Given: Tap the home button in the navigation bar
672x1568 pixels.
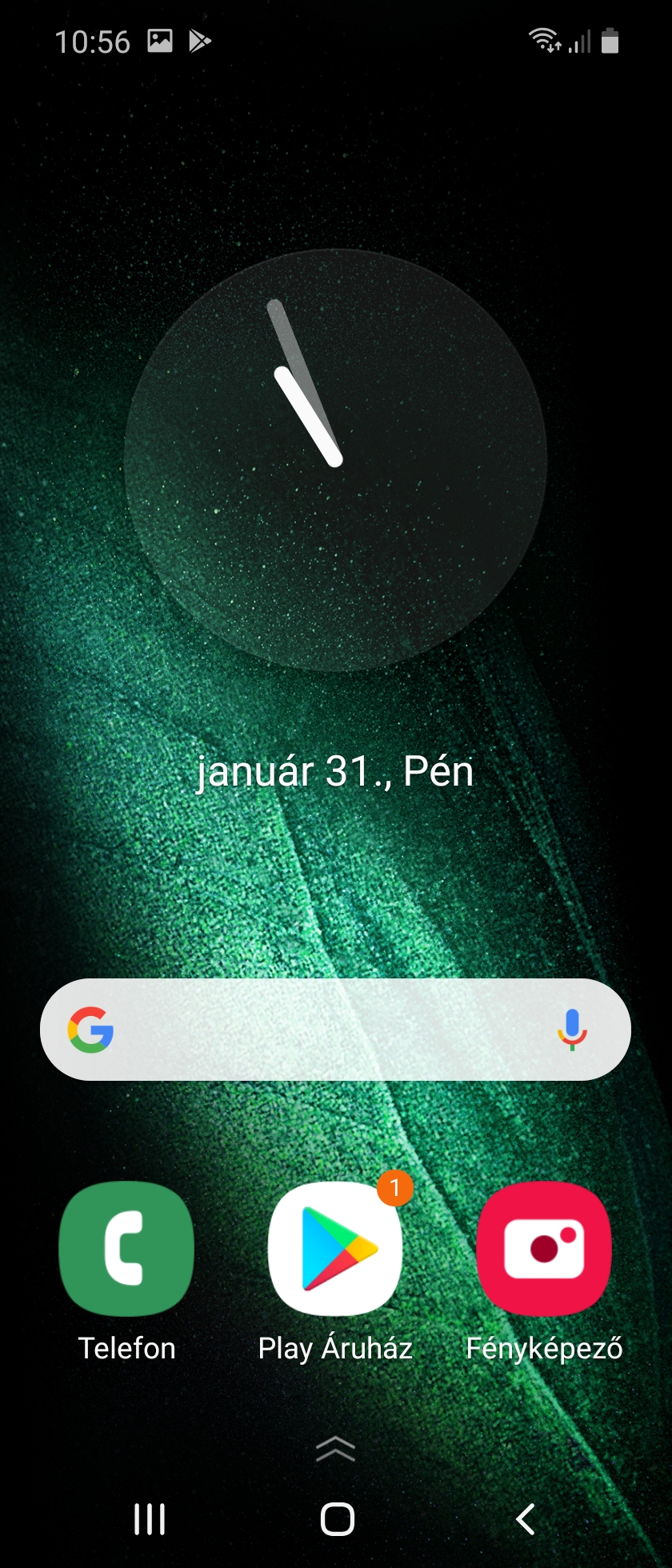Looking at the screenshot, I should coord(337,1519).
